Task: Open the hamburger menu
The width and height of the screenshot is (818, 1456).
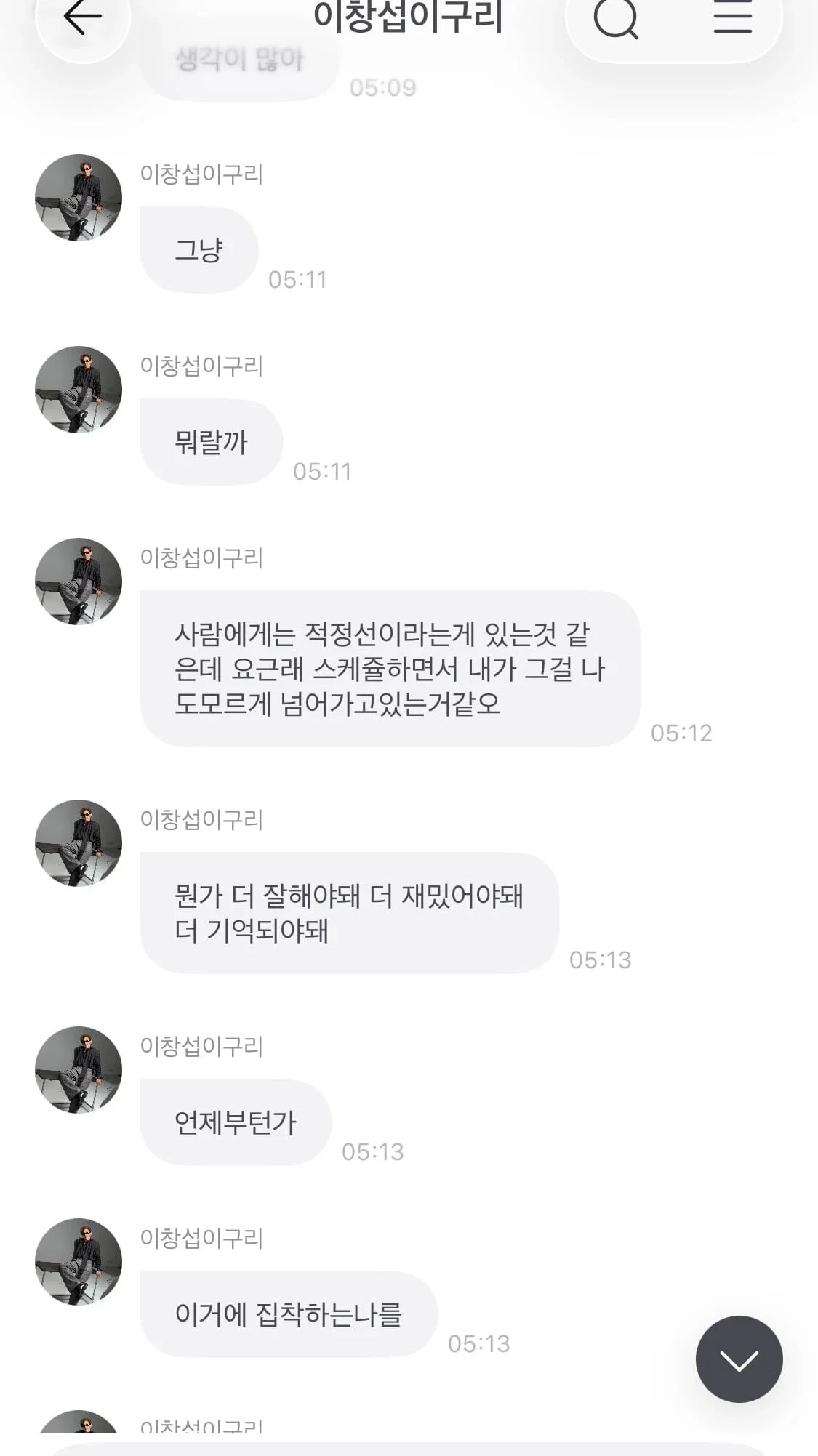Action: 732,18
